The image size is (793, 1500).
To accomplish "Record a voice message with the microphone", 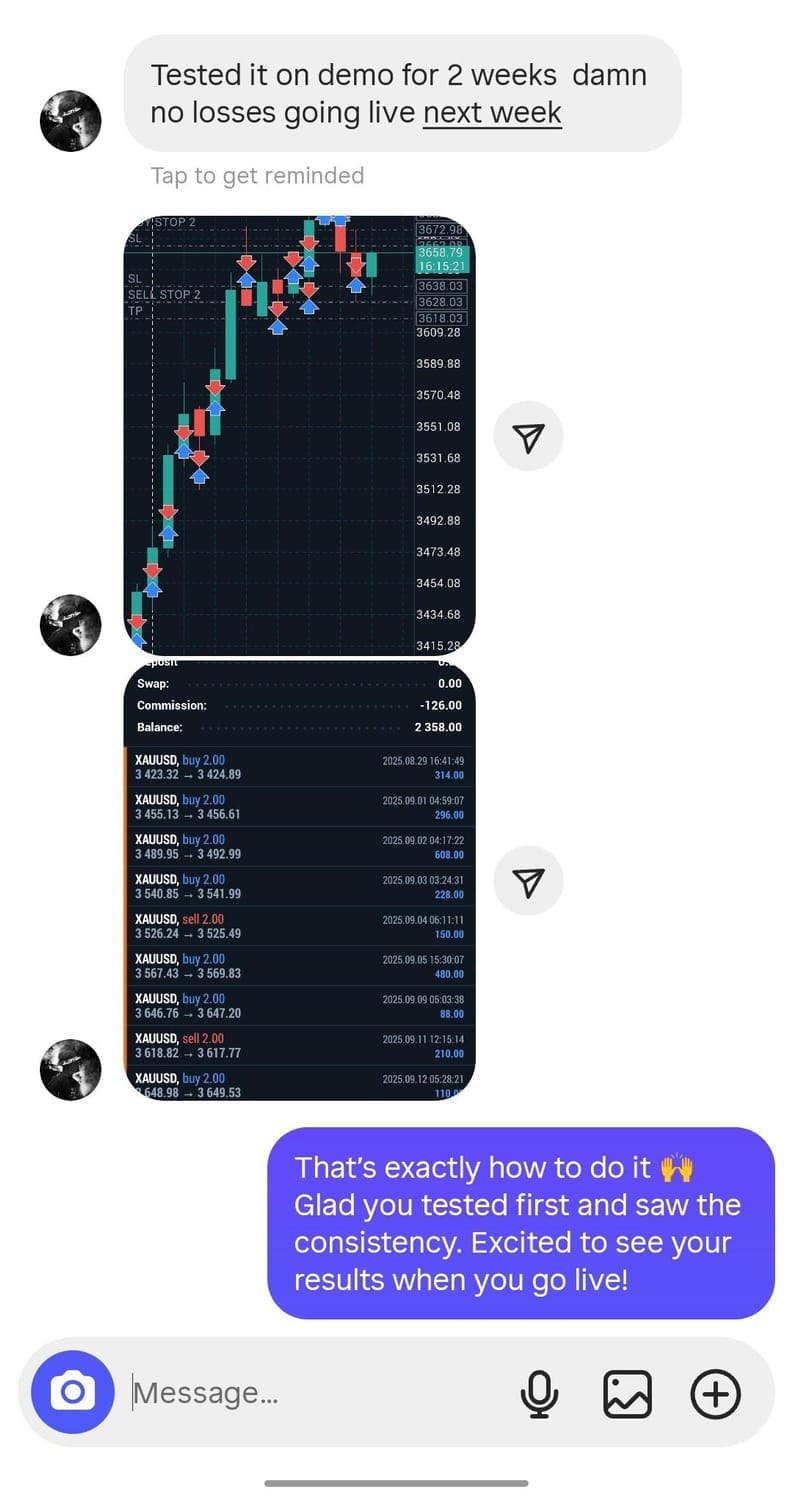I will (x=540, y=1393).
